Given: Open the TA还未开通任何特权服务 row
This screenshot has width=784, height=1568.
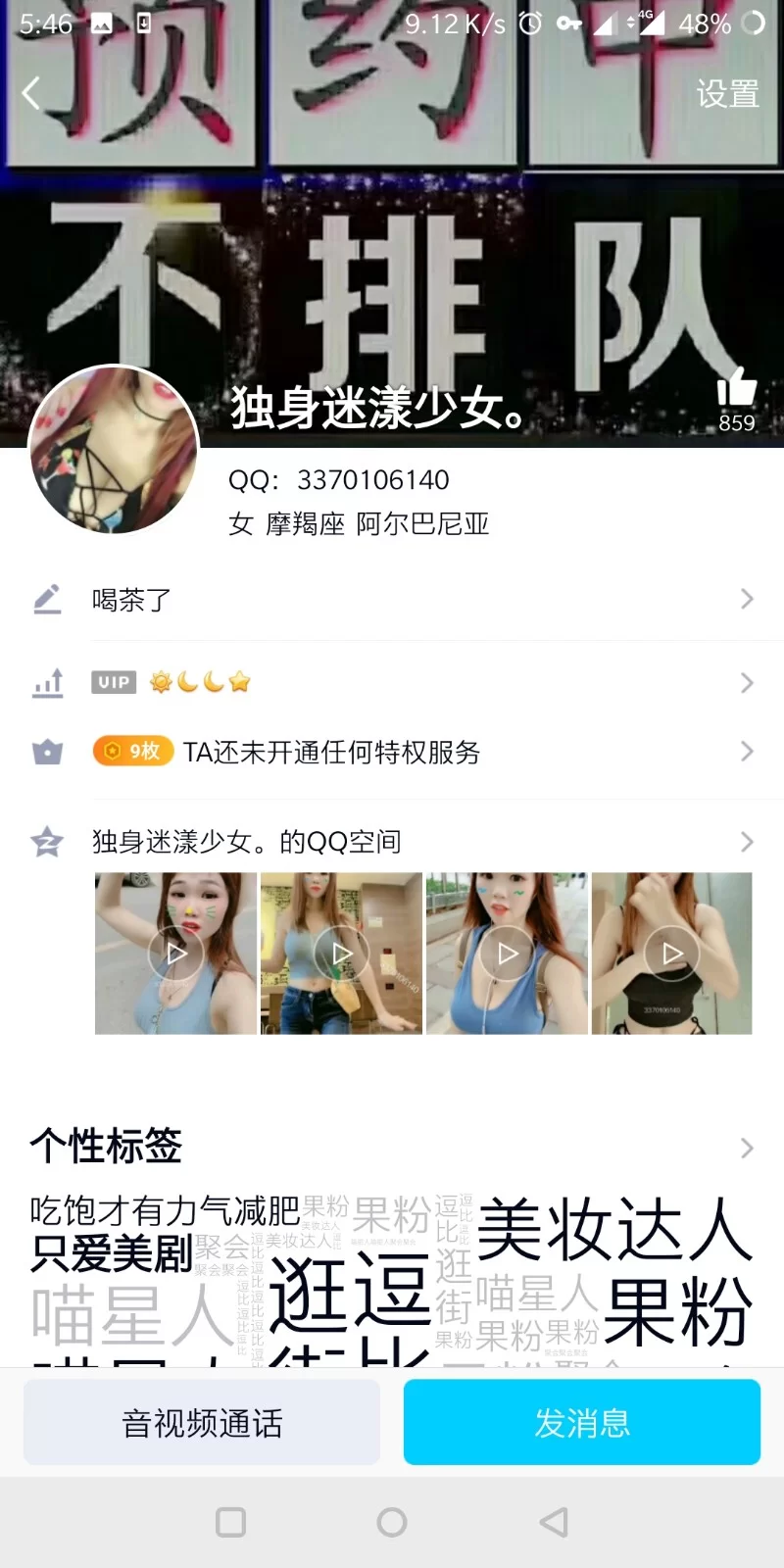Looking at the screenshot, I should [x=392, y=752].
